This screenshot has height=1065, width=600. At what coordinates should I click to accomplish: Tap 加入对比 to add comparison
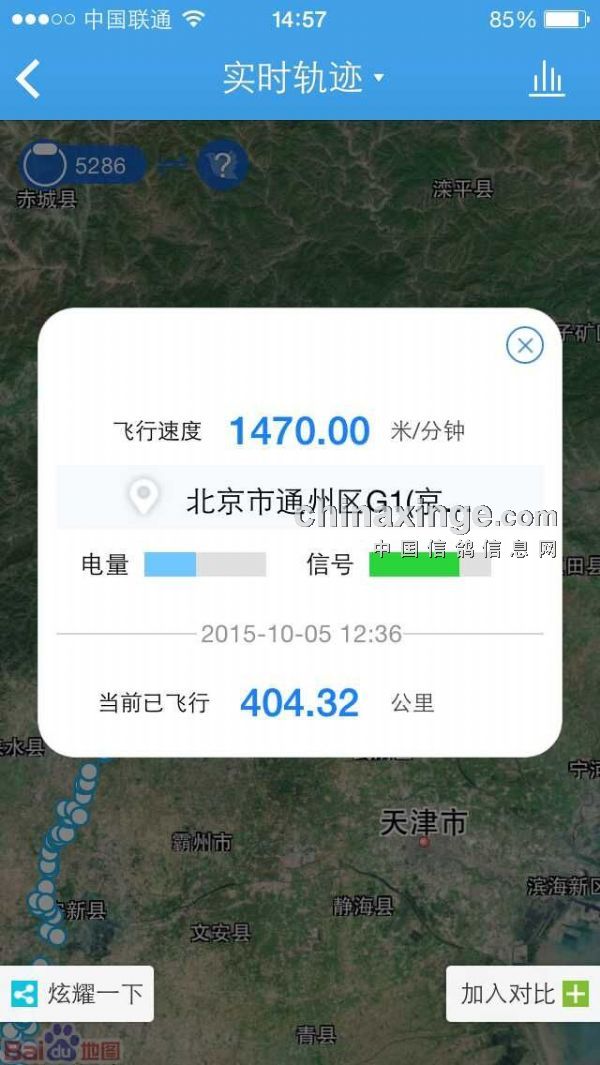pos(523,993)
